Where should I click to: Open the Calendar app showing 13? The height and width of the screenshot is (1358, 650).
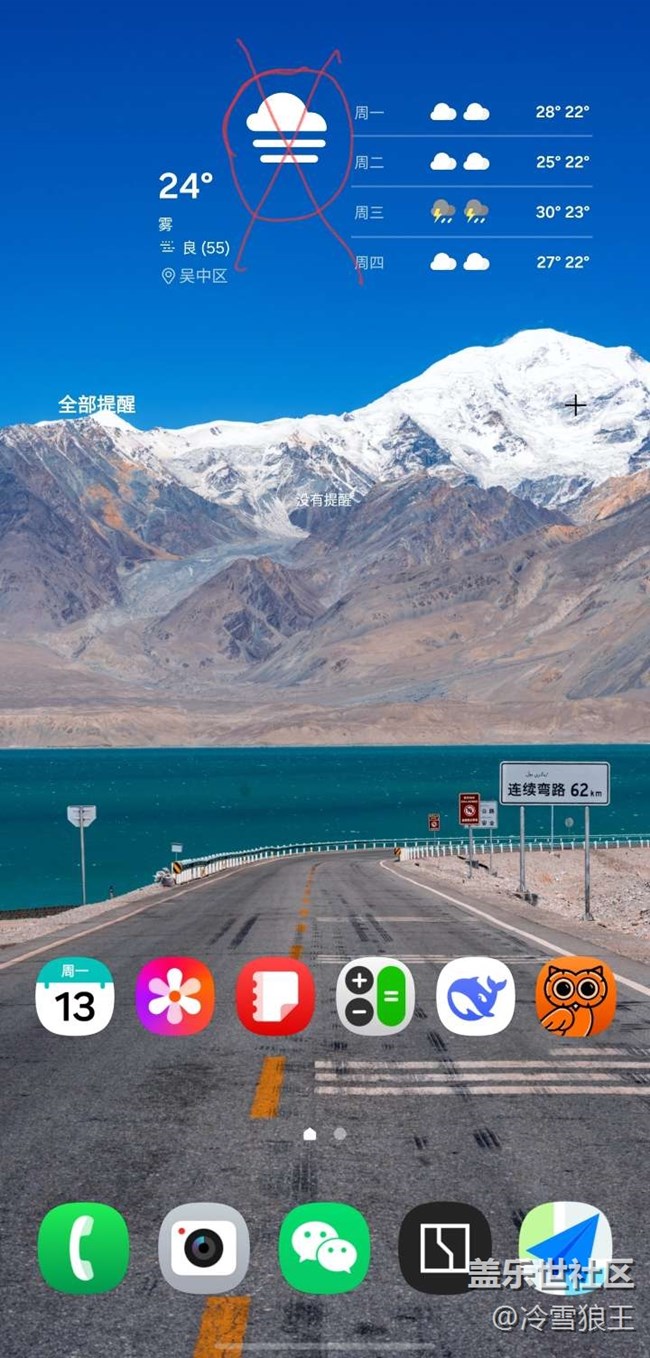click(75, 996)
